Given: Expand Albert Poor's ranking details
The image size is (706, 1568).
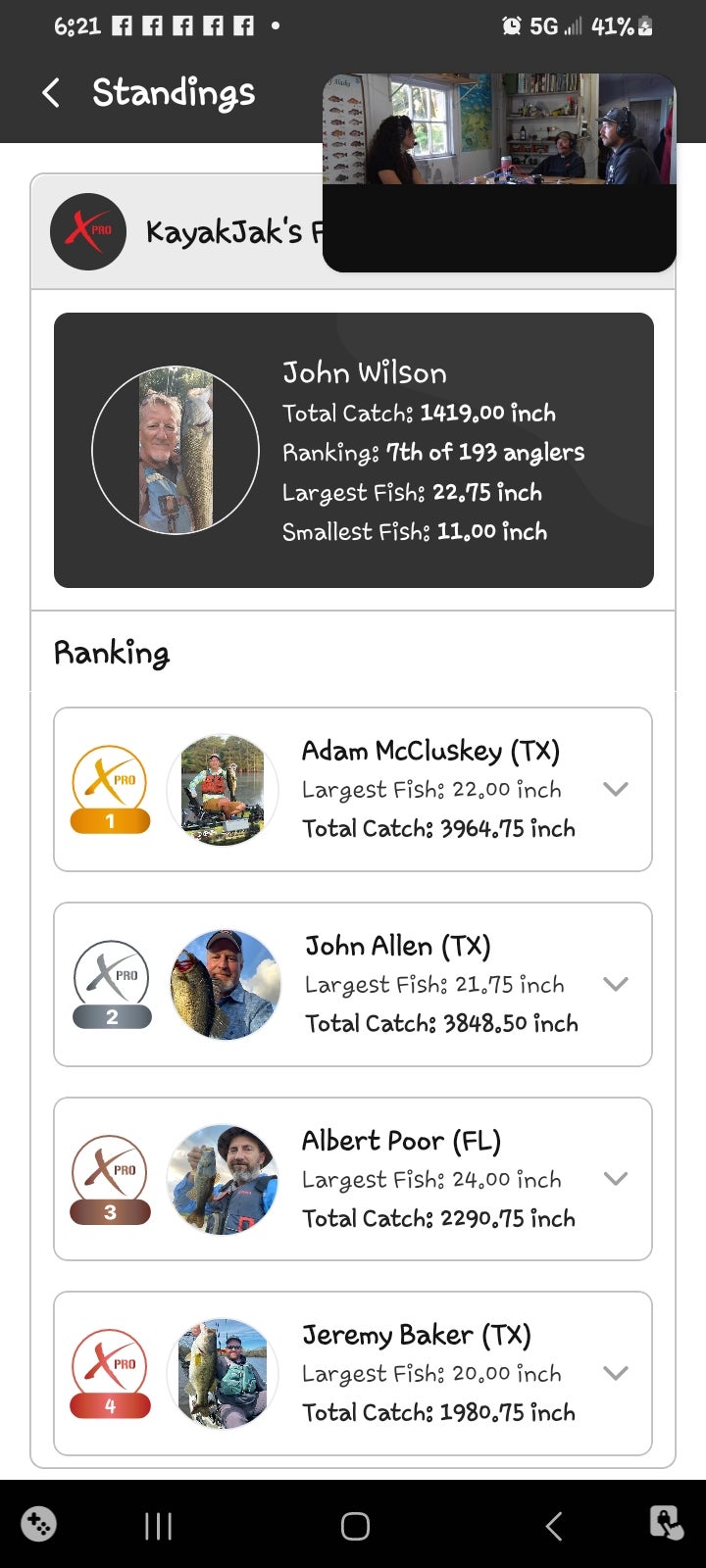Looking at the screenshot, I should coord(615,1179).
